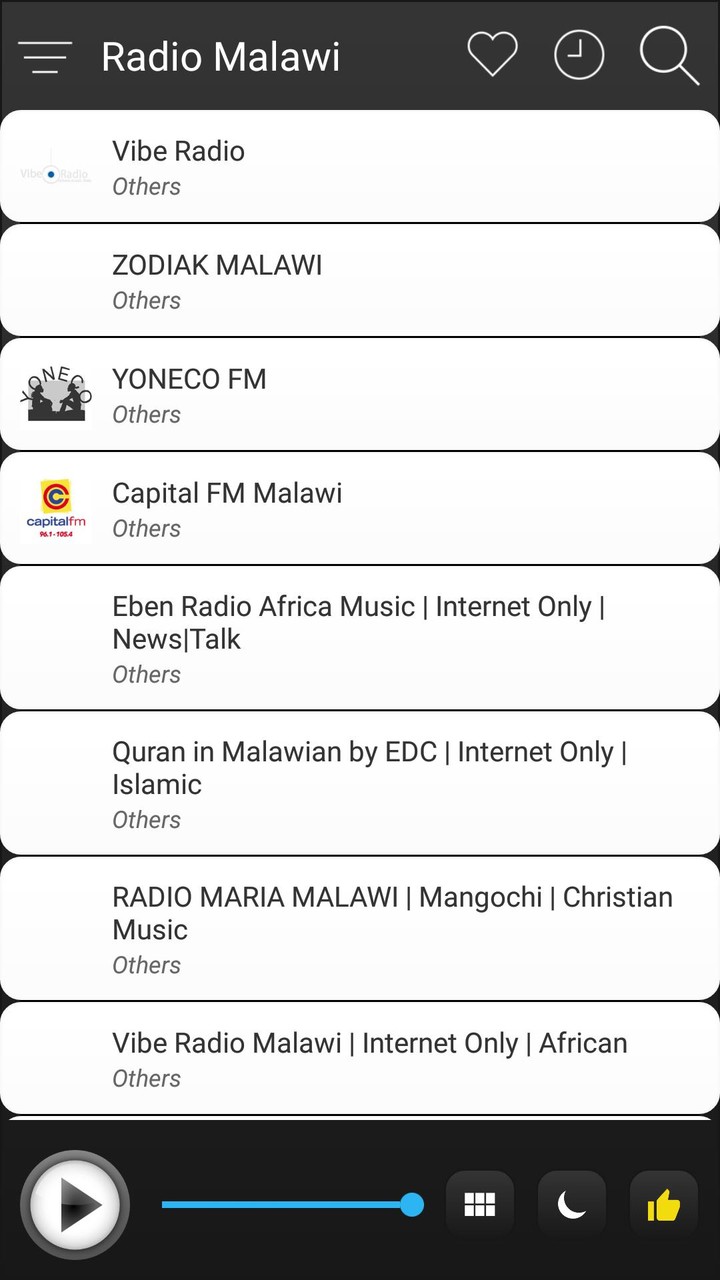Tap the volume slider handle

pos(411,1205)
